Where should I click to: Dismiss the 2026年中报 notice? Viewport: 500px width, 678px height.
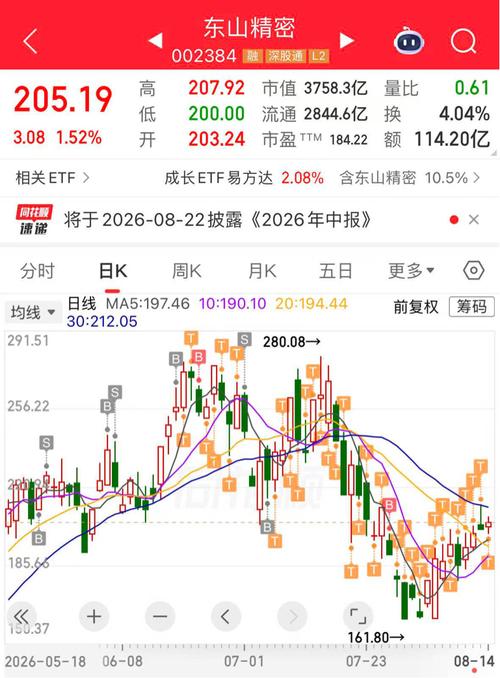pyautogui.click(x=474, y=220)
